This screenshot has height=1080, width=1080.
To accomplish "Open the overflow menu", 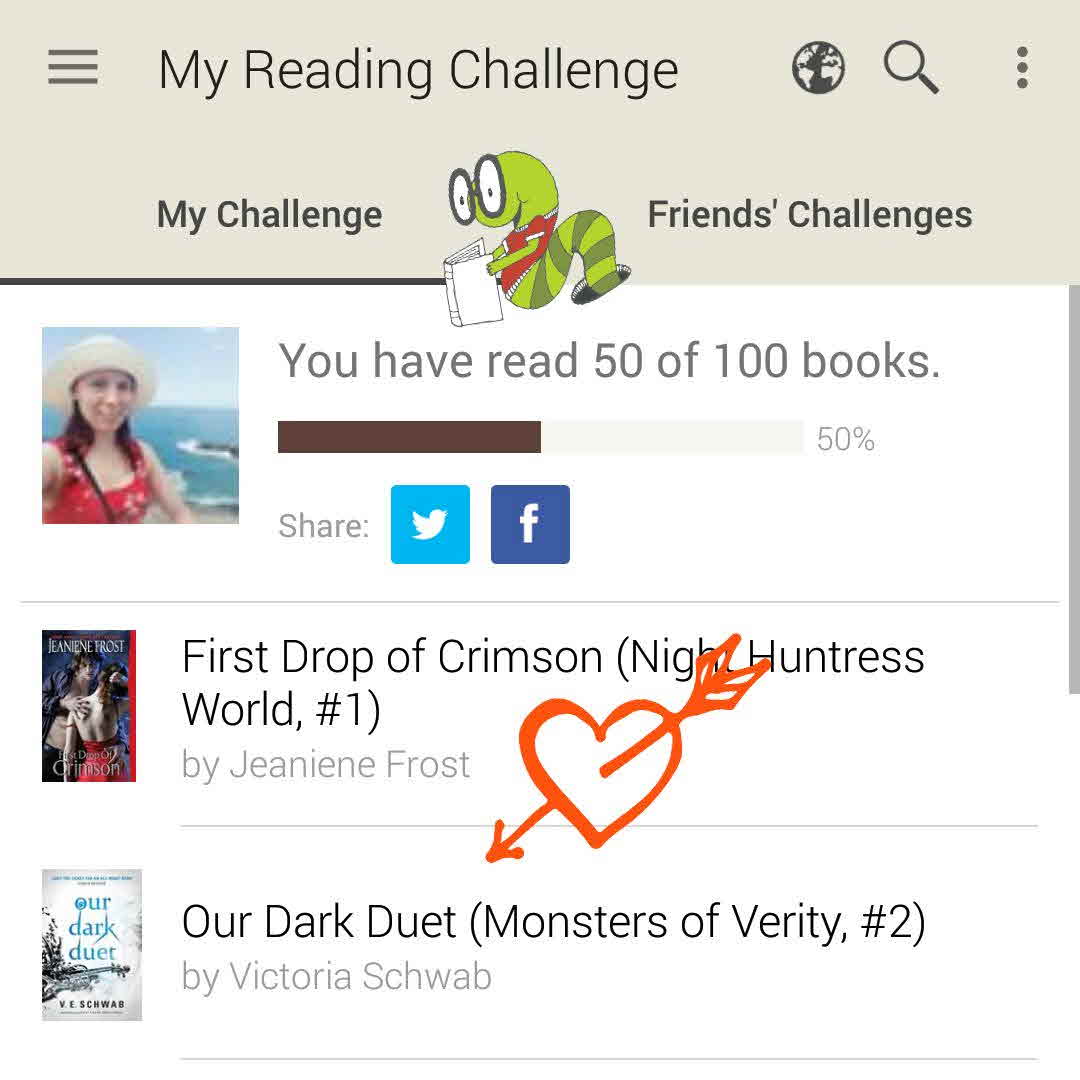I will pyautogui.click(x=1021, y=69).
